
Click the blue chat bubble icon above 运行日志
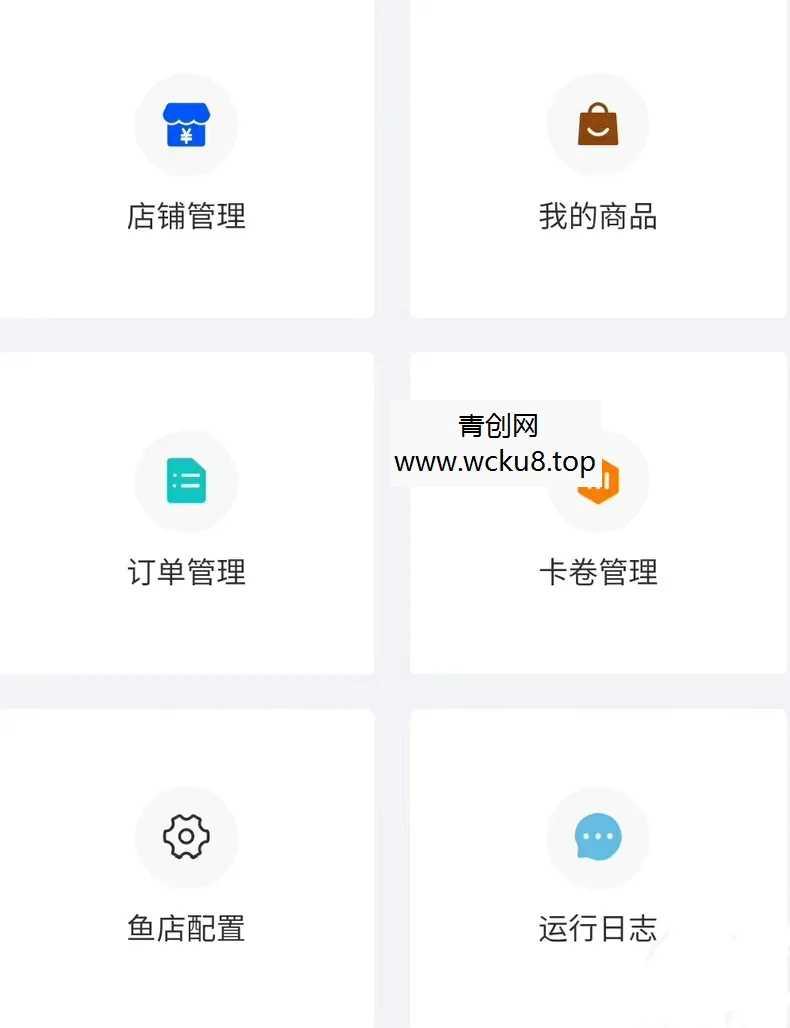[597, 838]
